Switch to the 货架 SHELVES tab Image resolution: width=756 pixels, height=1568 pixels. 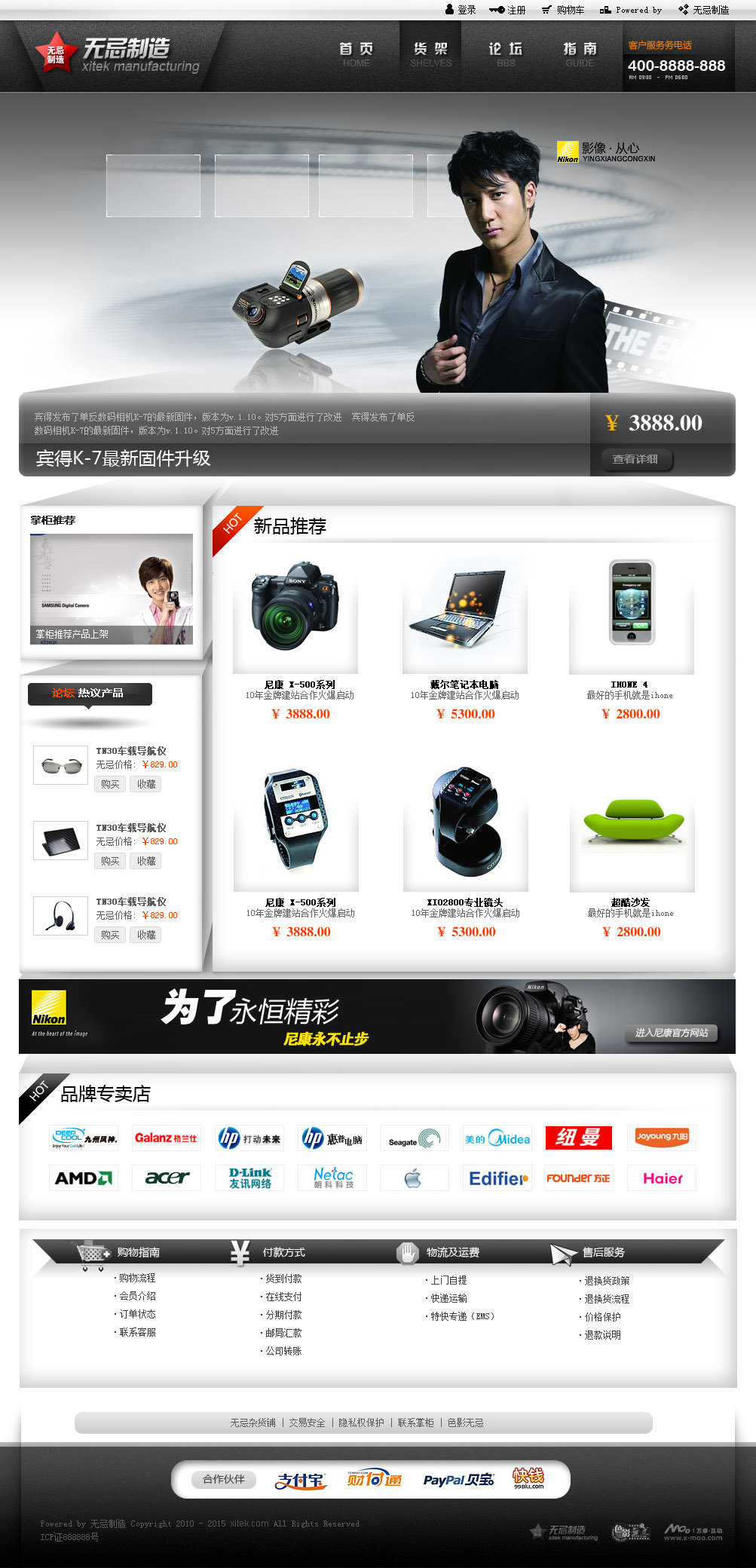[430, 54]
